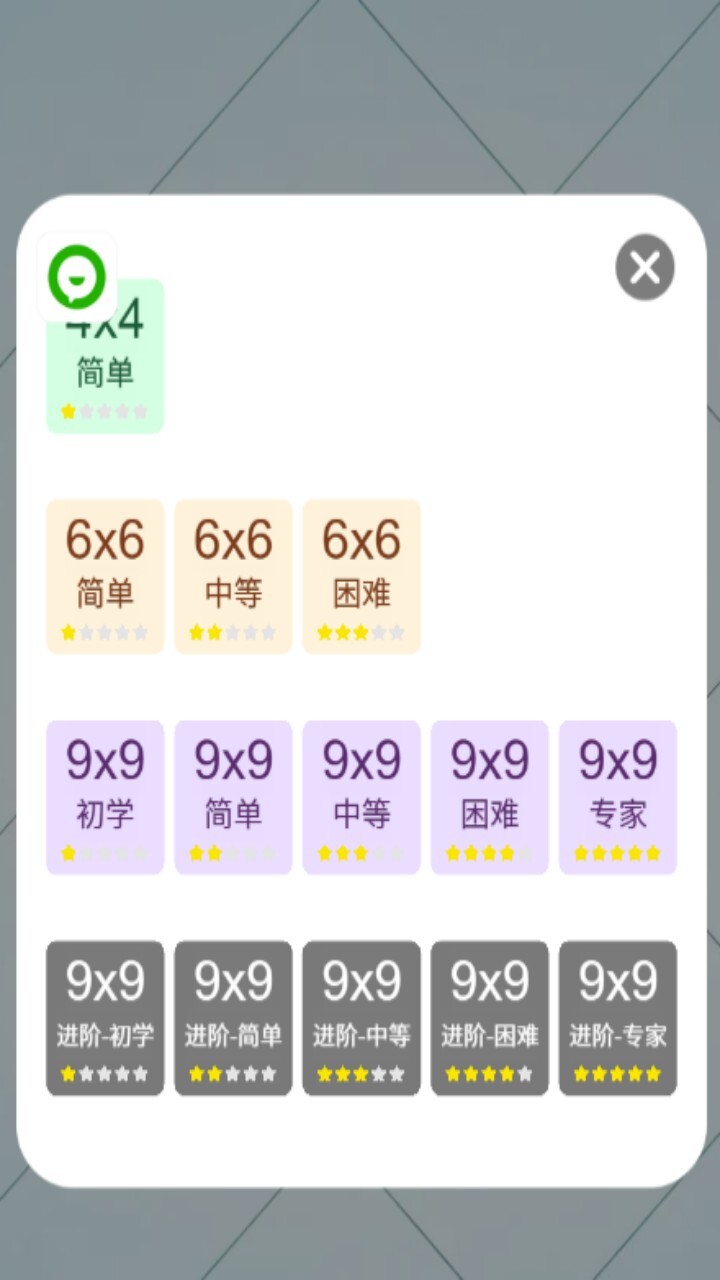The height and width of the screenshot is (1280, 720).
Task: Select 9x9 进阶-初学 level
Action: pos(105,1017)
